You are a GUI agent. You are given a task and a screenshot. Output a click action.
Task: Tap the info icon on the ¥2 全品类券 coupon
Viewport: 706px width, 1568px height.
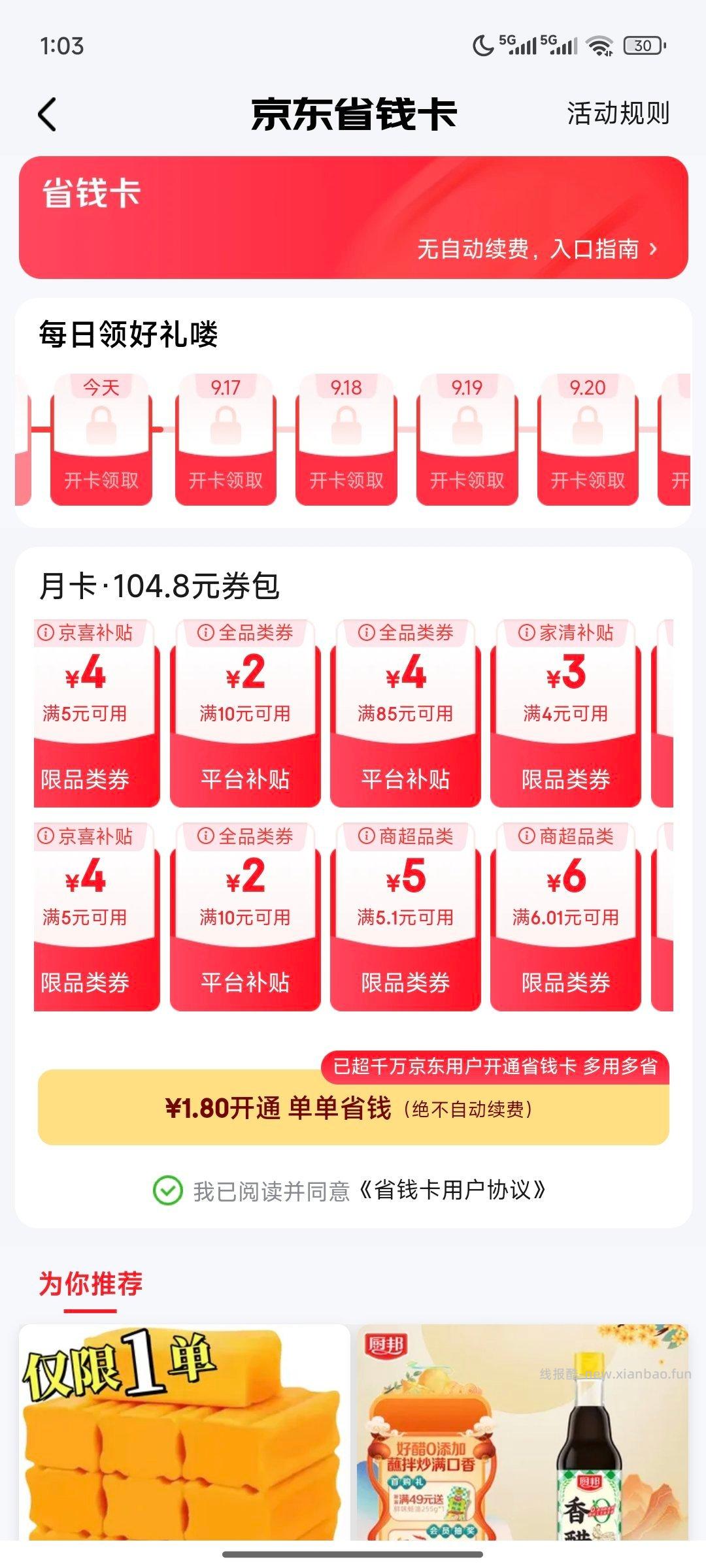tap(207, 631)
